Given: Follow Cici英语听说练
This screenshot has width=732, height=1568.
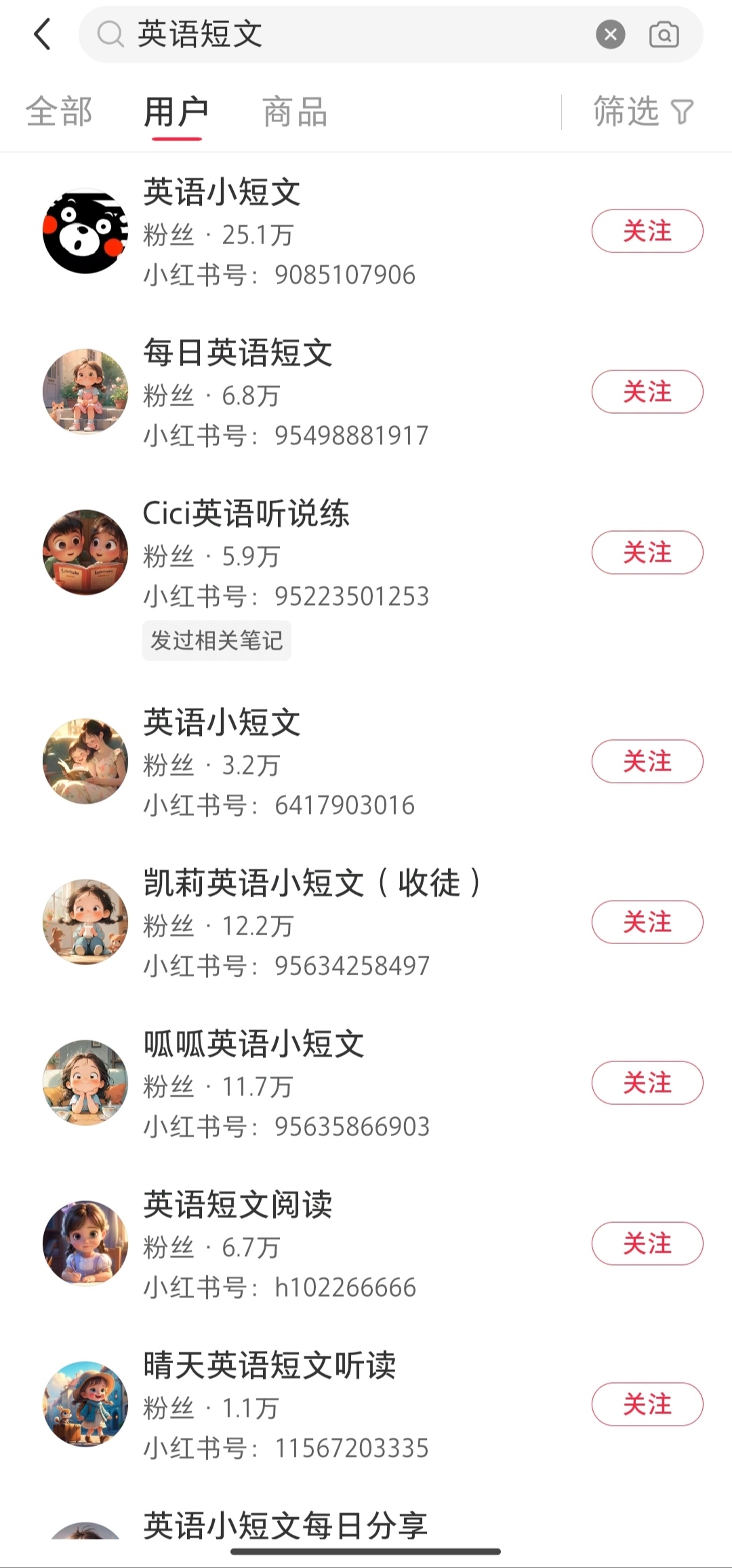Looking at the screenshot, I should [x=647, y=553].
